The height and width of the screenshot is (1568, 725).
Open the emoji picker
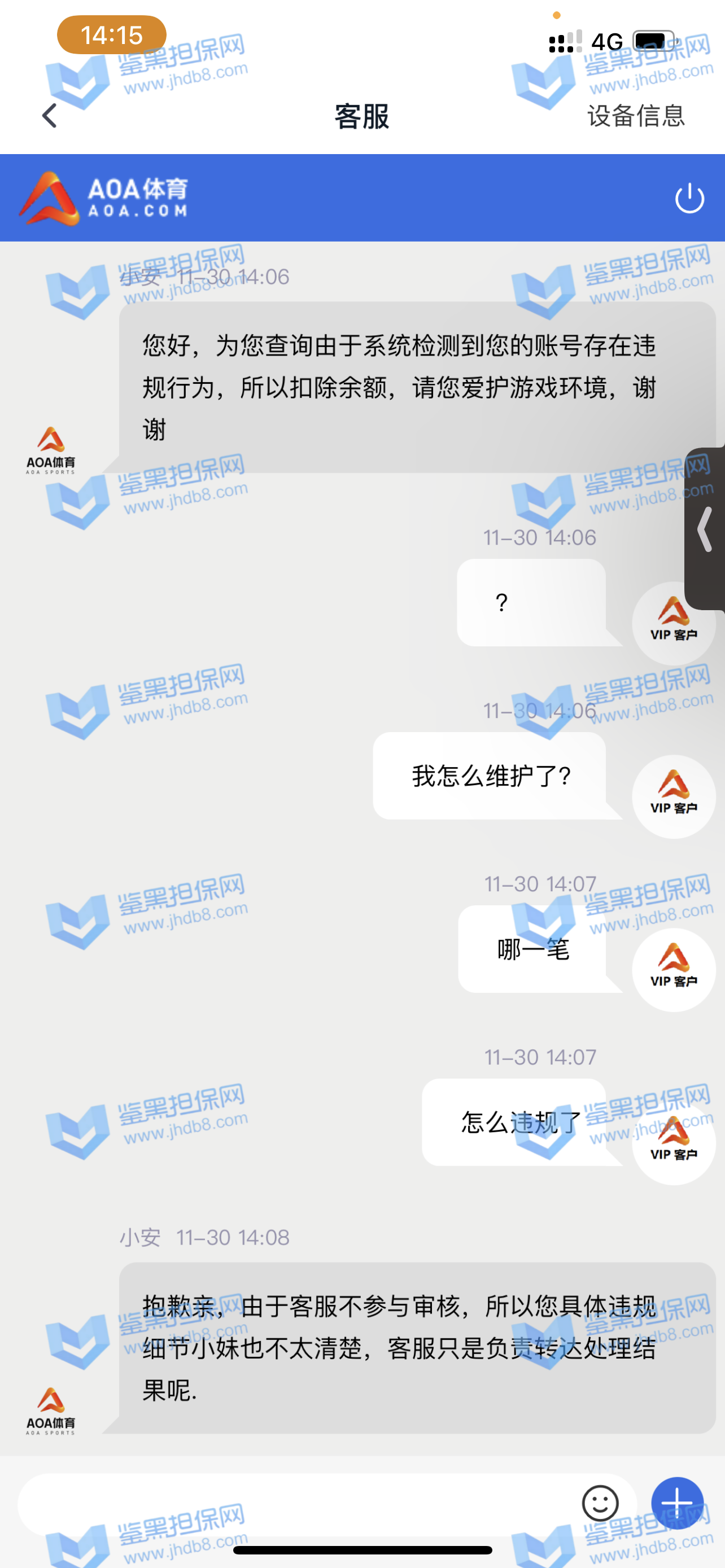pyautogui.click(x=600, y=1504)
